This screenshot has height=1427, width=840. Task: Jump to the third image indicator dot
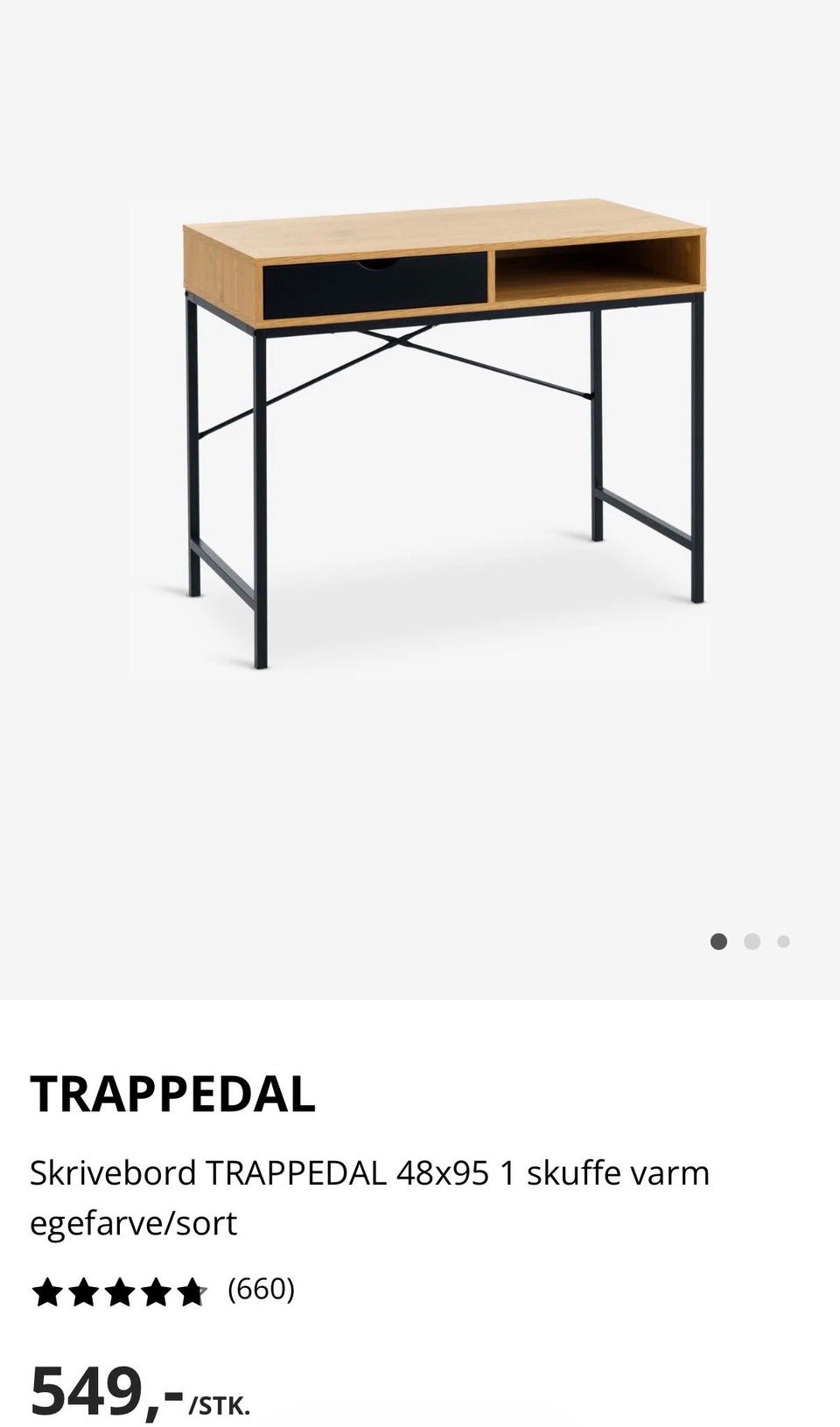pos(783,941)
